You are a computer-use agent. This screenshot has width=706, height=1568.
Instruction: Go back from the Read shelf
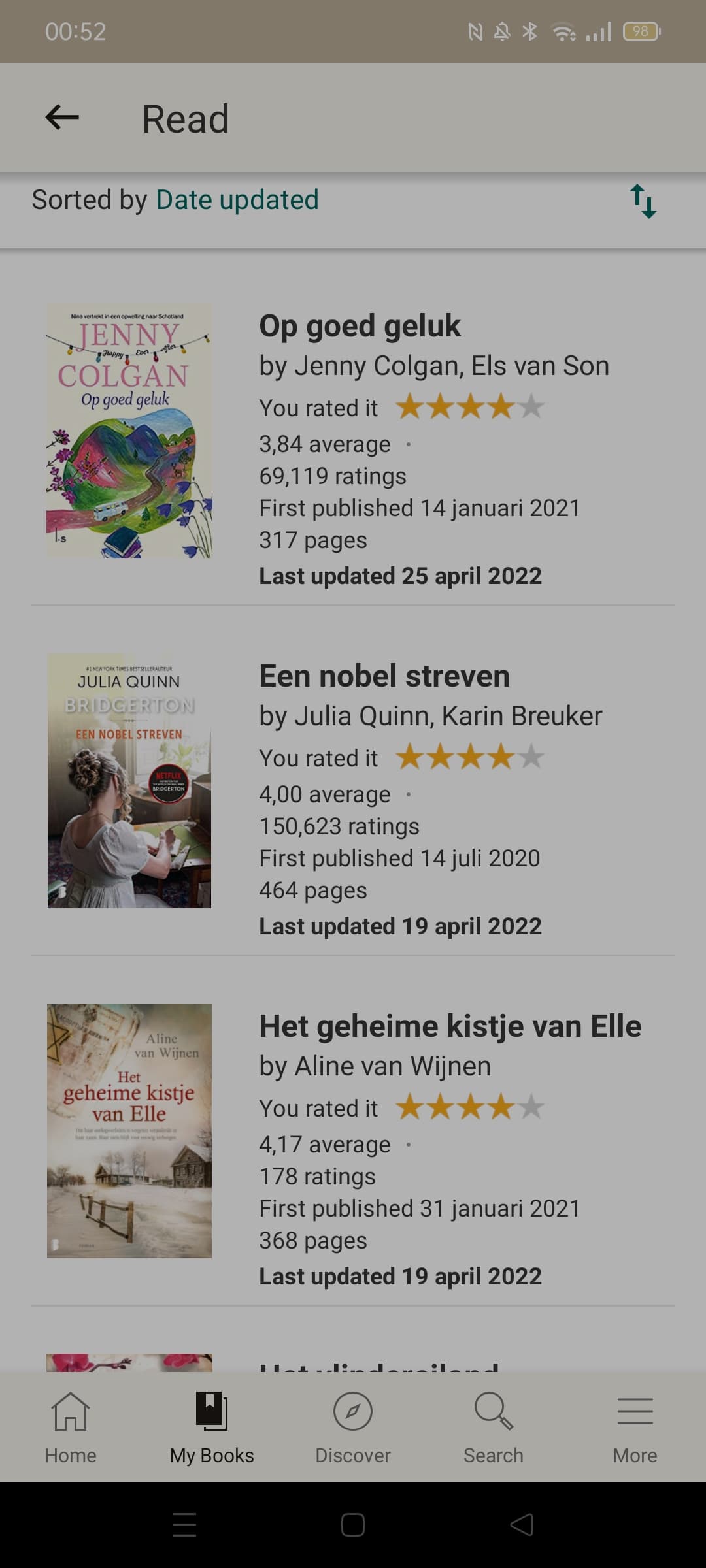pos(62,118)
